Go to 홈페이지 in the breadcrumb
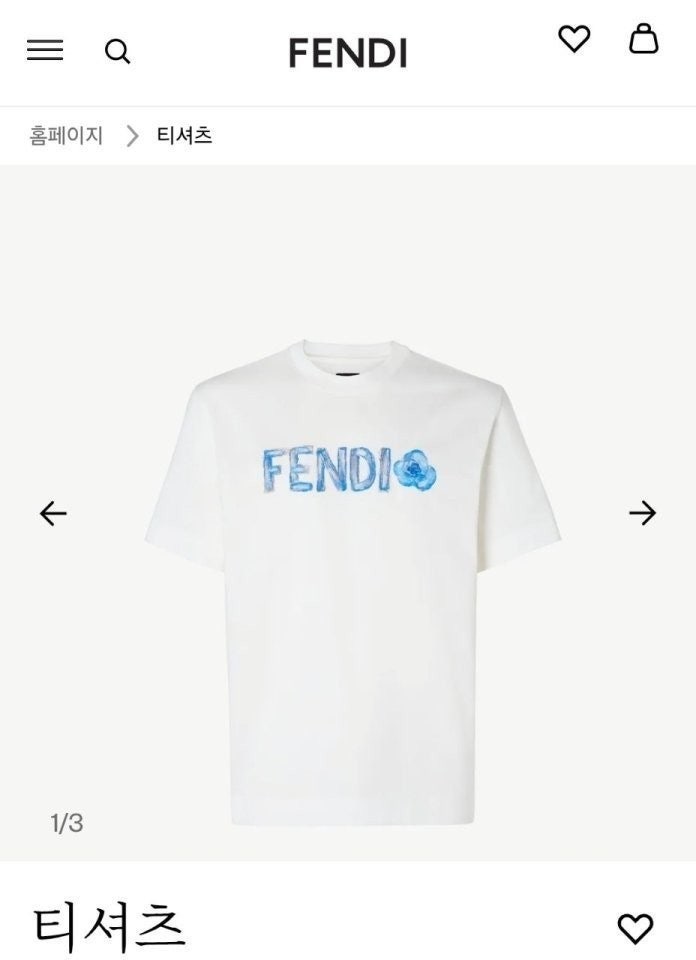The width and height of the screenshot is (696, 960). tap(66, 135)
